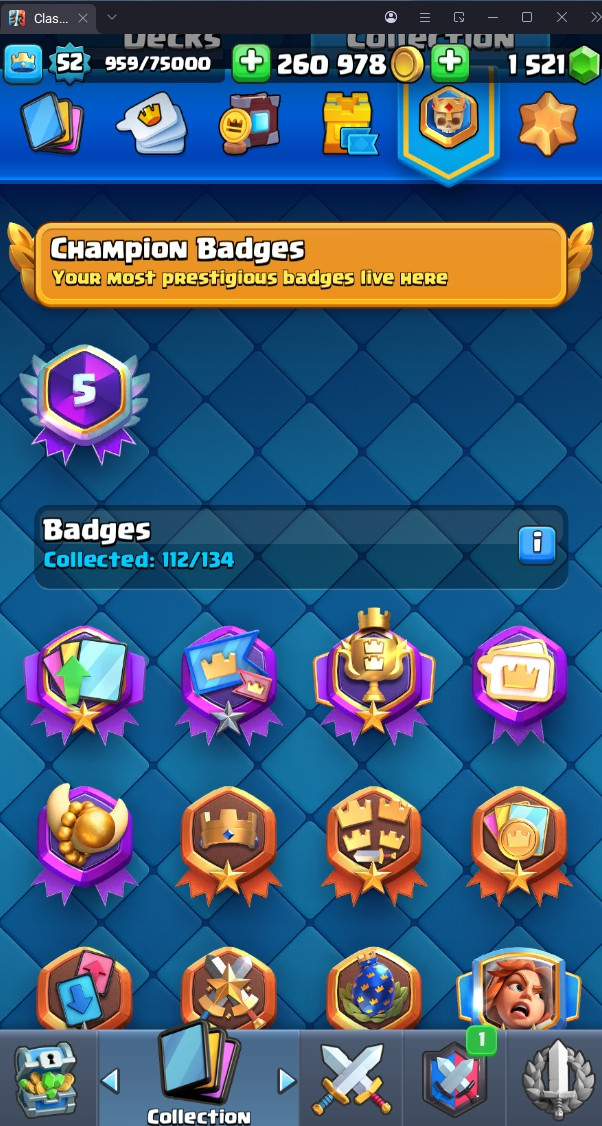The image size is (602, 1126).
Task: Open the star-shaped collection tab
Action: tap(548, 125)
